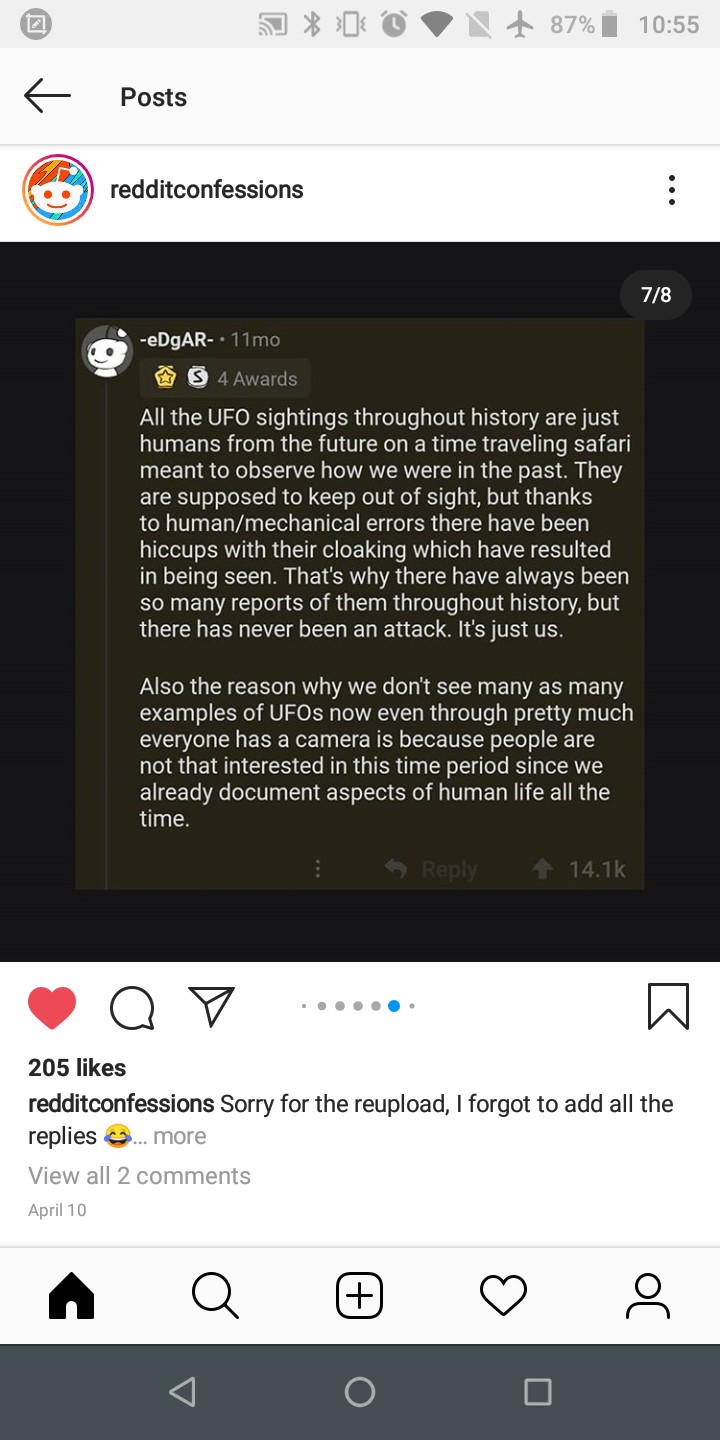Share the post with the paper plane icon
This screenshot has height=1440, width=720.
[211, 1006]
